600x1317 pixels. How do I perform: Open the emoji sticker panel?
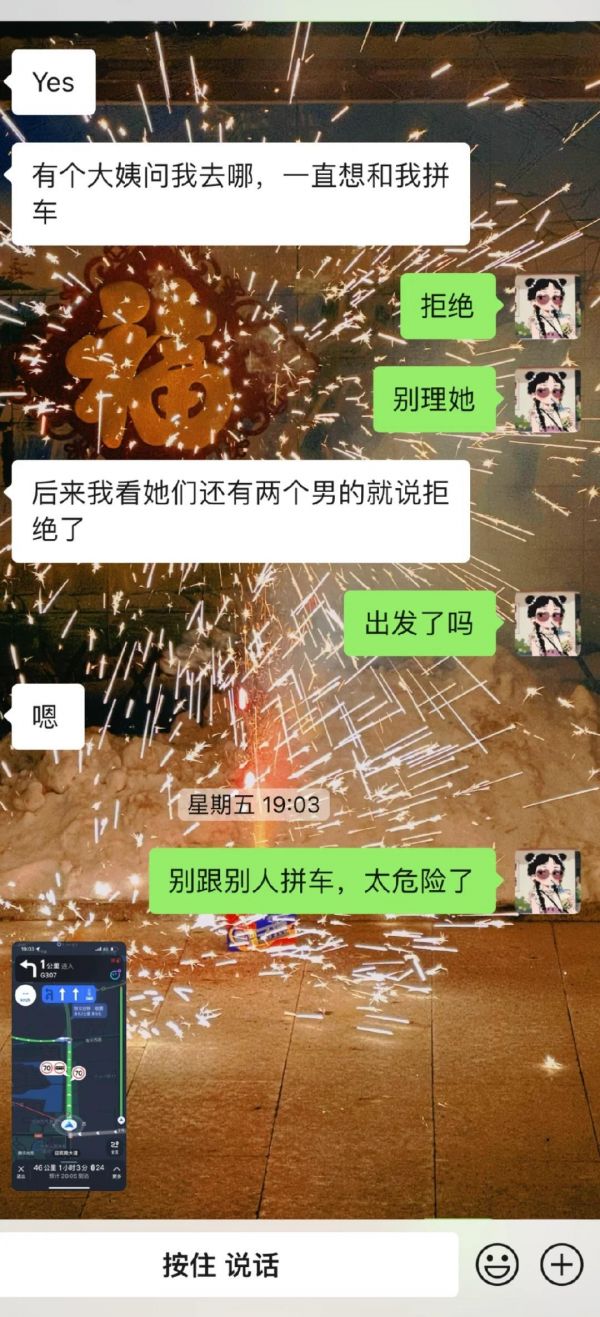(x=497, y=1265)
